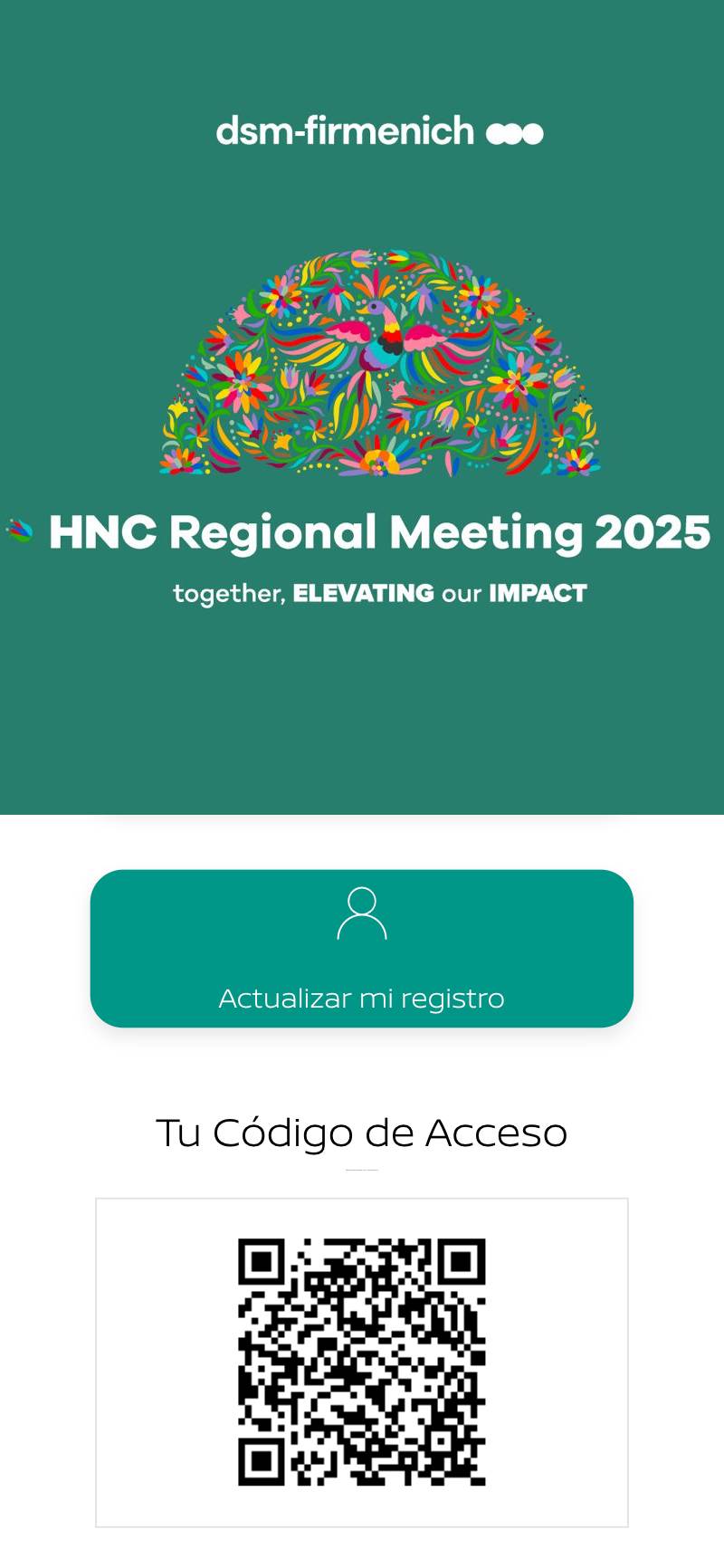The height and width of the screenshot is (1568, 724).
Task: Tap the Actualizar mi registro button
Action: [362, 949]
